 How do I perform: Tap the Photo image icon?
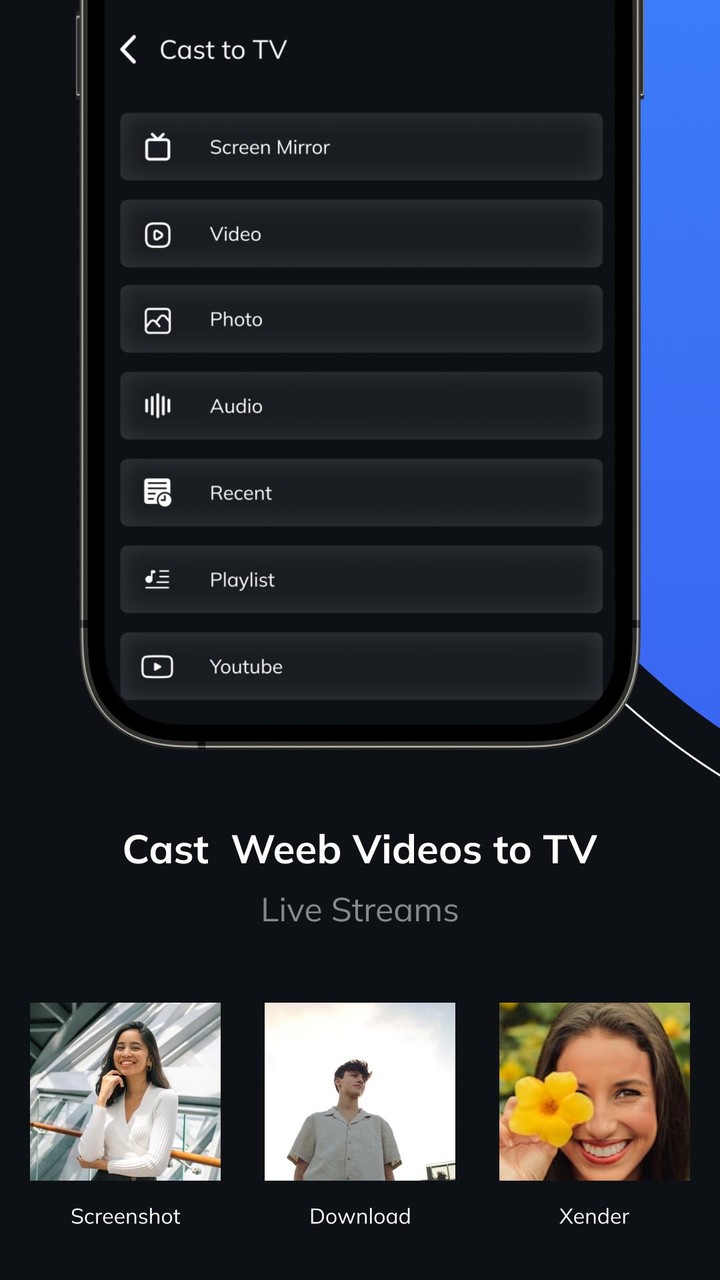[157, 319]
